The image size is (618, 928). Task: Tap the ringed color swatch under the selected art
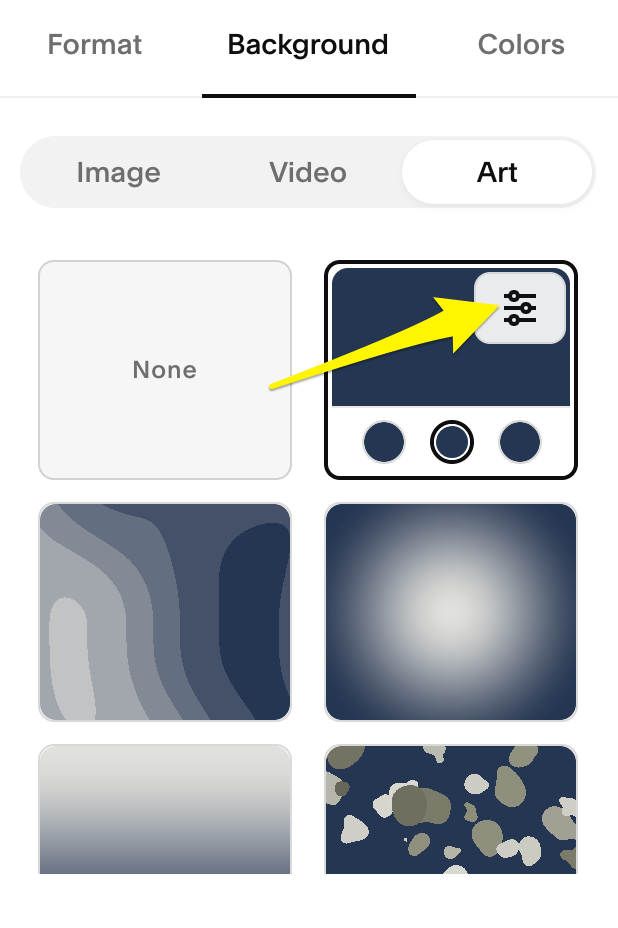coord(451,442)
